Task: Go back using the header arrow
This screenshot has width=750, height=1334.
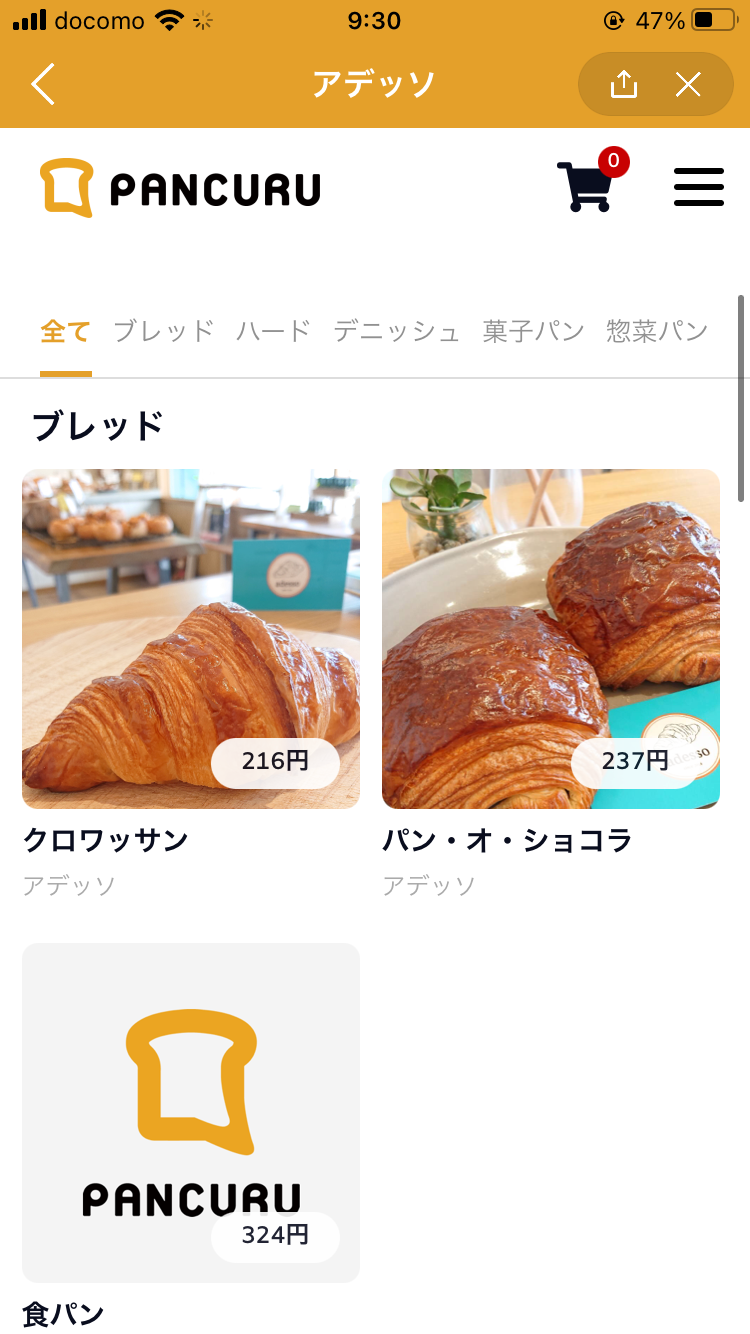Action: click(42, 85)
